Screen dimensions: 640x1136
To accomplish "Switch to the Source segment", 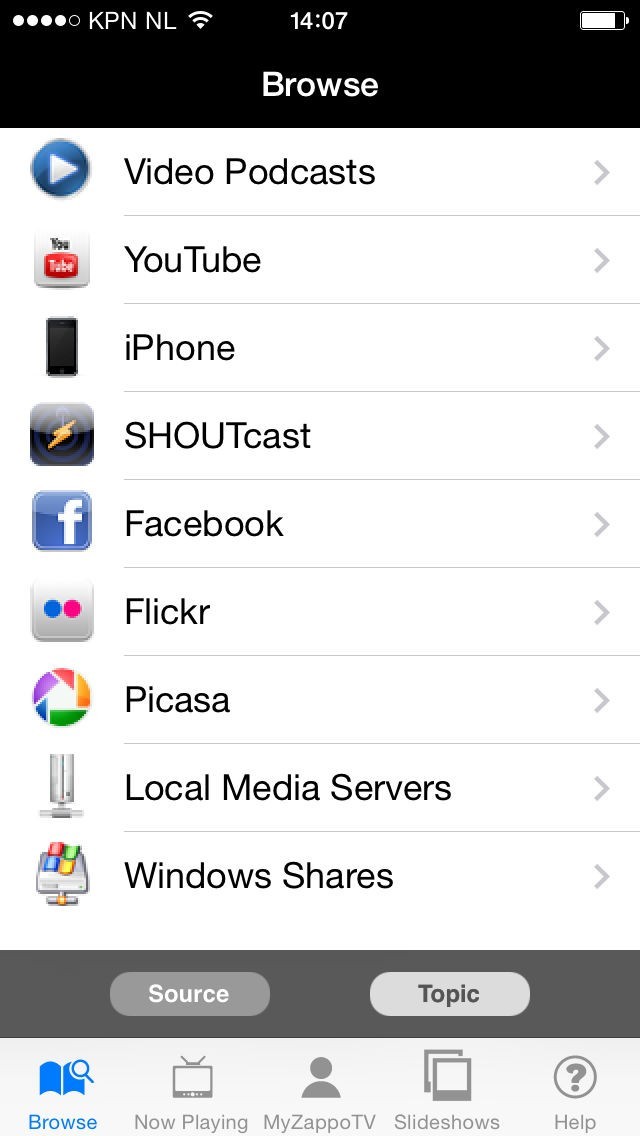I will [189, 994].
